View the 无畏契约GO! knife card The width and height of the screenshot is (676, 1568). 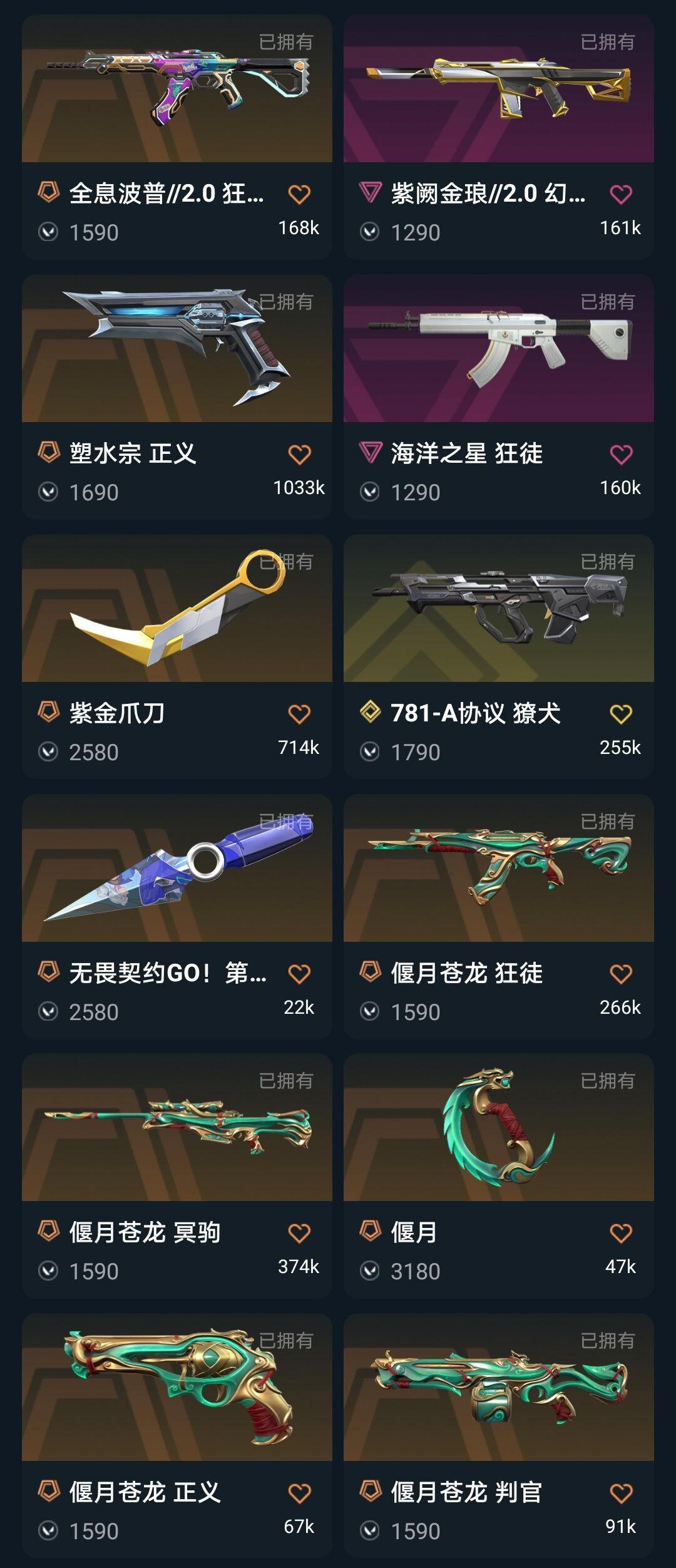pos(177,916)
